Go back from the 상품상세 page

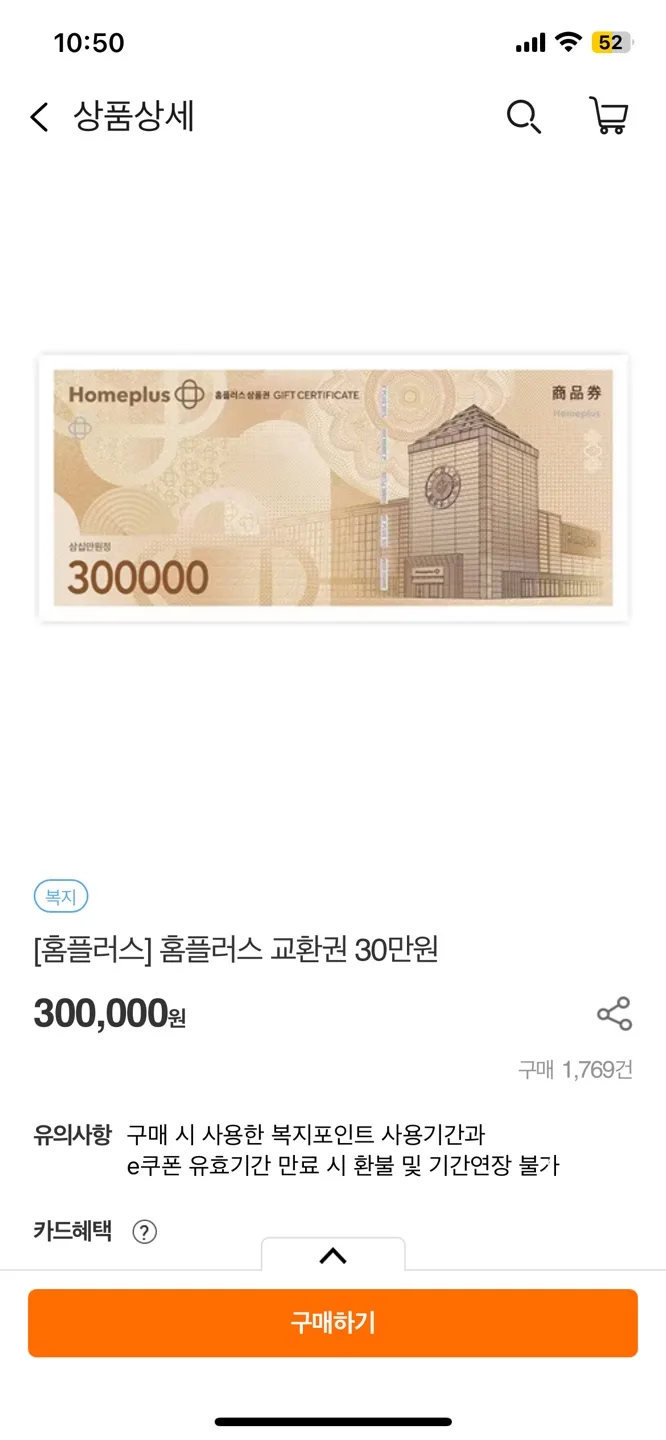pyautogui.click(x=39, y=118)
